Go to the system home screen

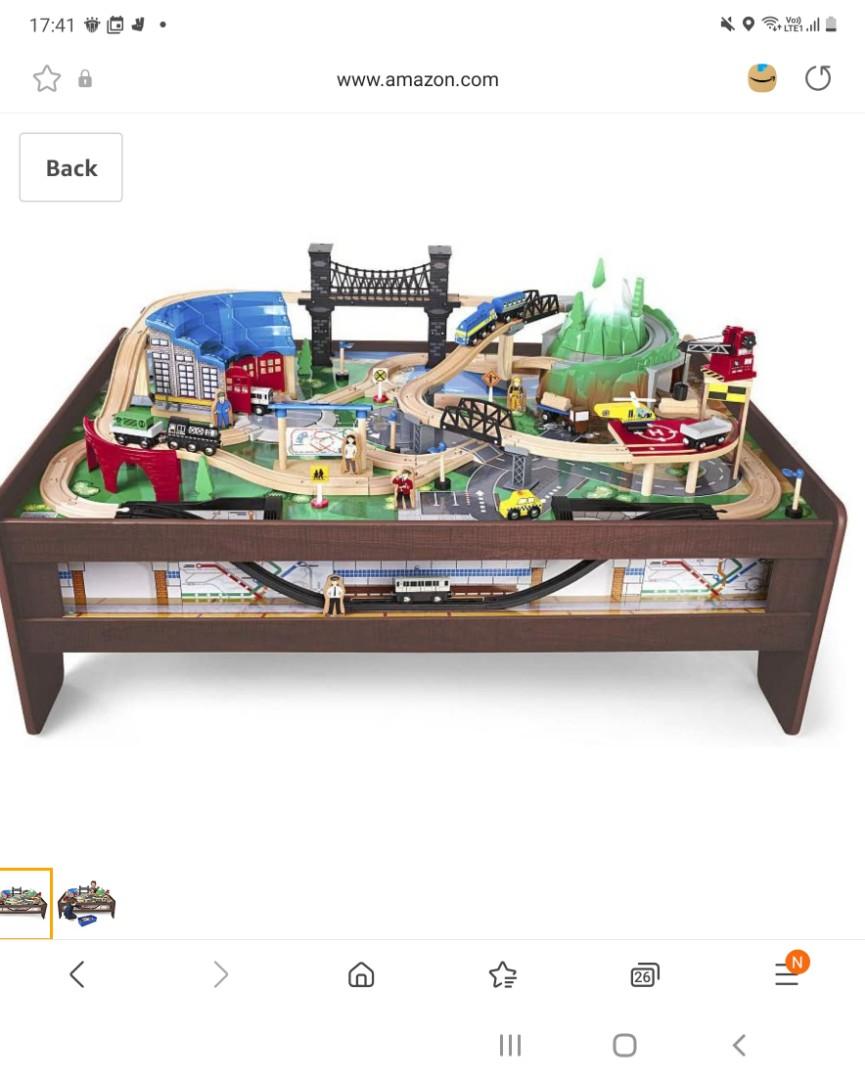point(624,1045)
